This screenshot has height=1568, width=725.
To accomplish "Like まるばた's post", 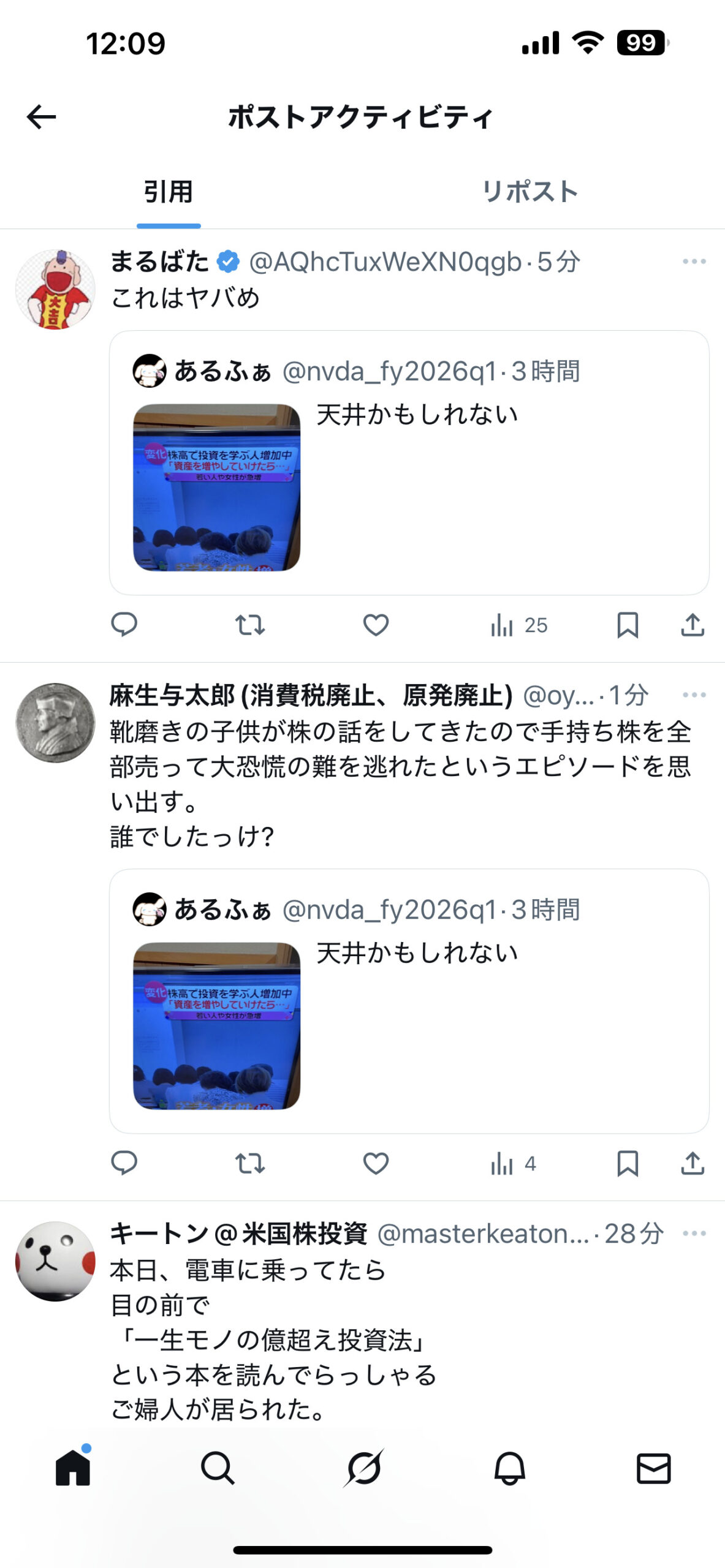I will click(376, 625).
